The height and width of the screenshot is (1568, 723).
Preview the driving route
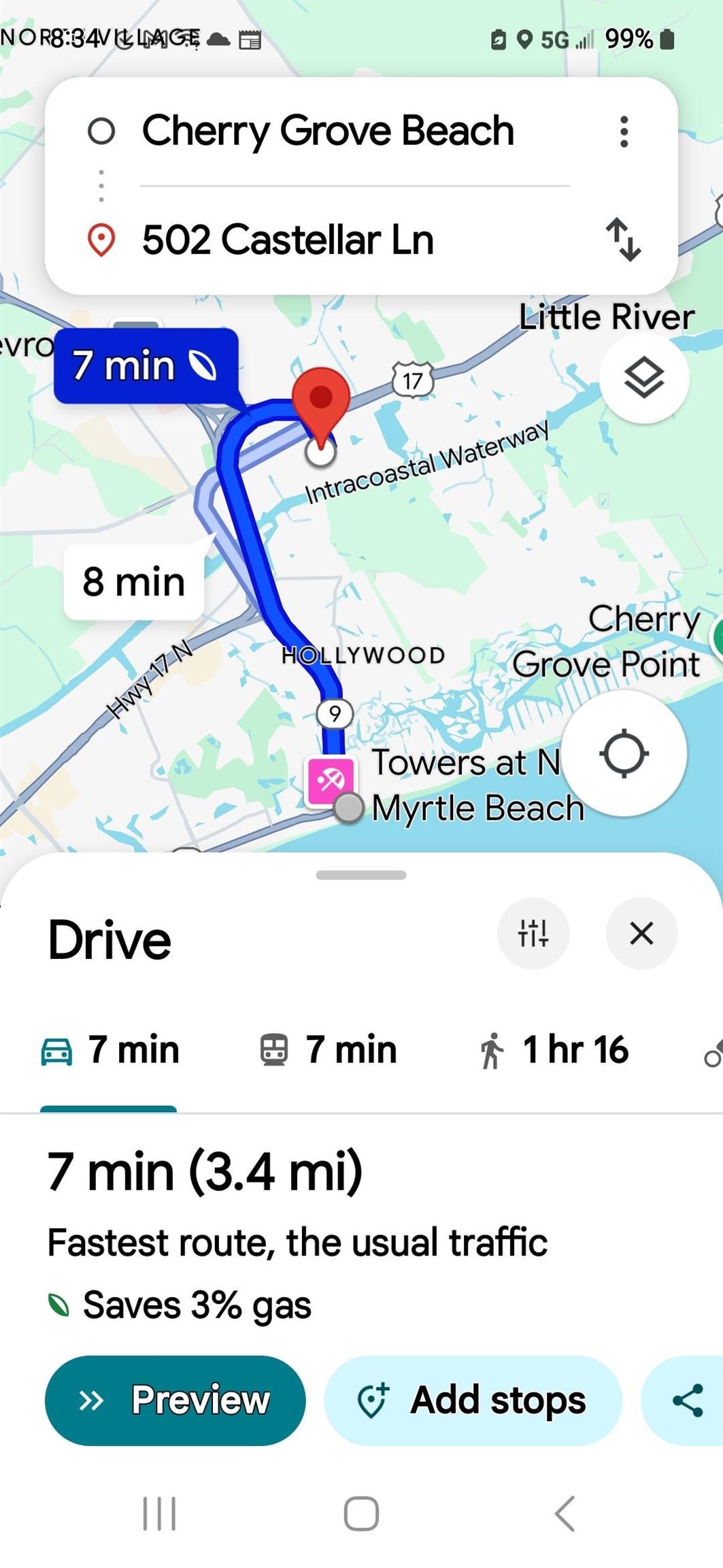point(175,1400)
